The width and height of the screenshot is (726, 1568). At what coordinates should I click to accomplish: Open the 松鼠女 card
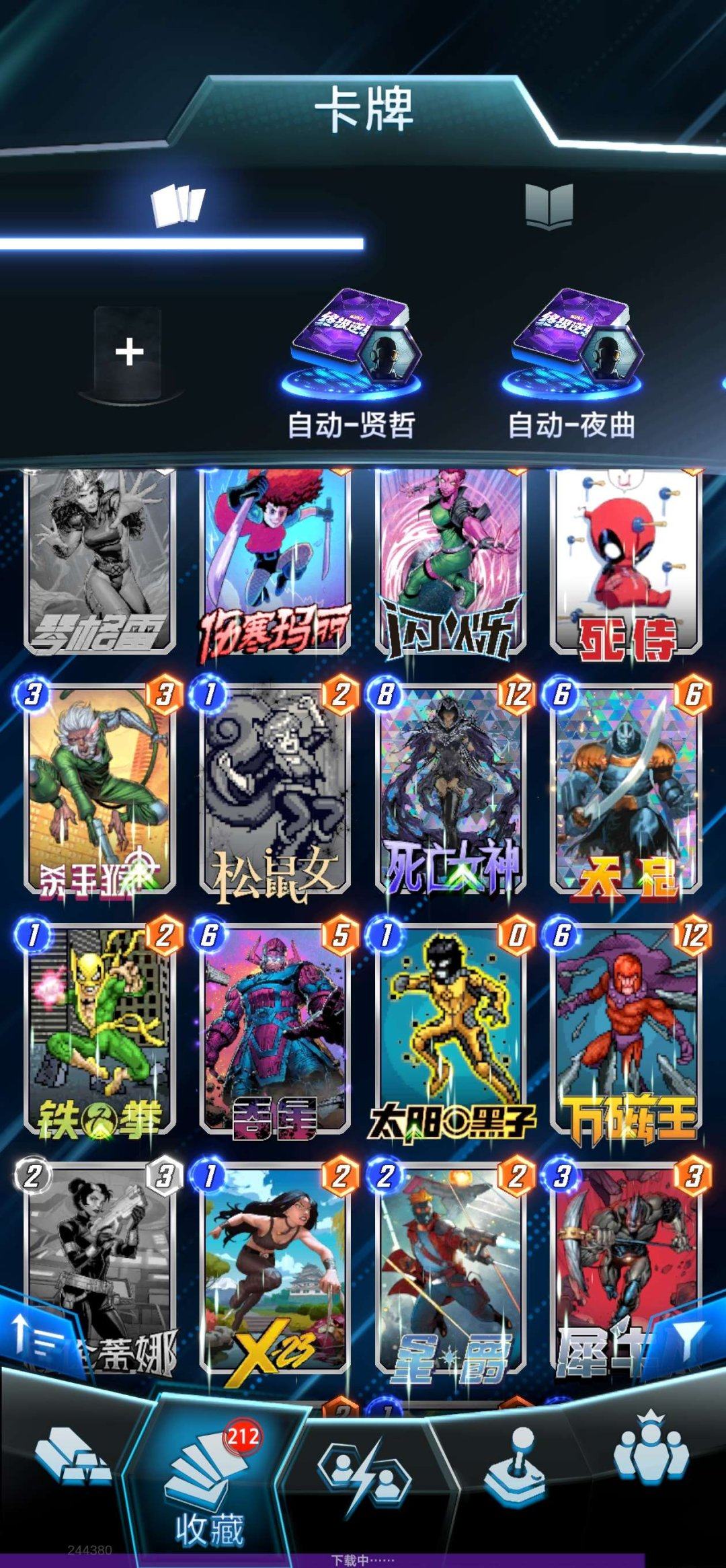coord(276,790)
